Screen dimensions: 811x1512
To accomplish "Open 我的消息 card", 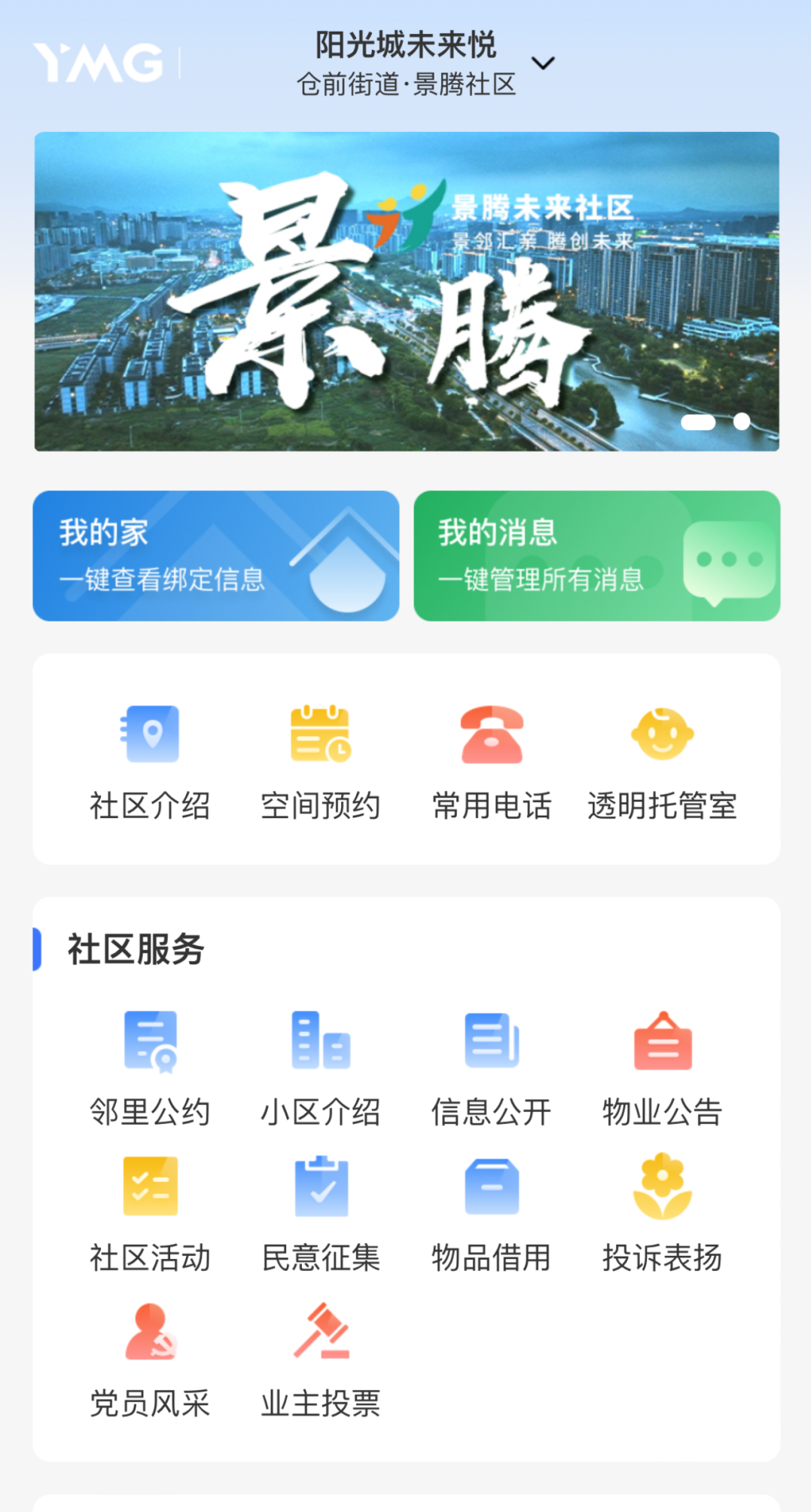I will coord(596,556).
